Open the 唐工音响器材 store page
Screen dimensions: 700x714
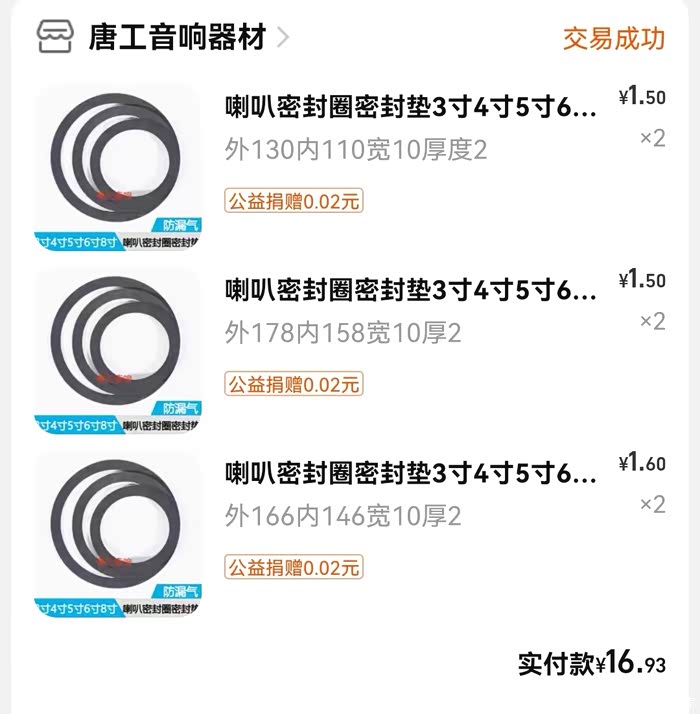pos(177,37)
